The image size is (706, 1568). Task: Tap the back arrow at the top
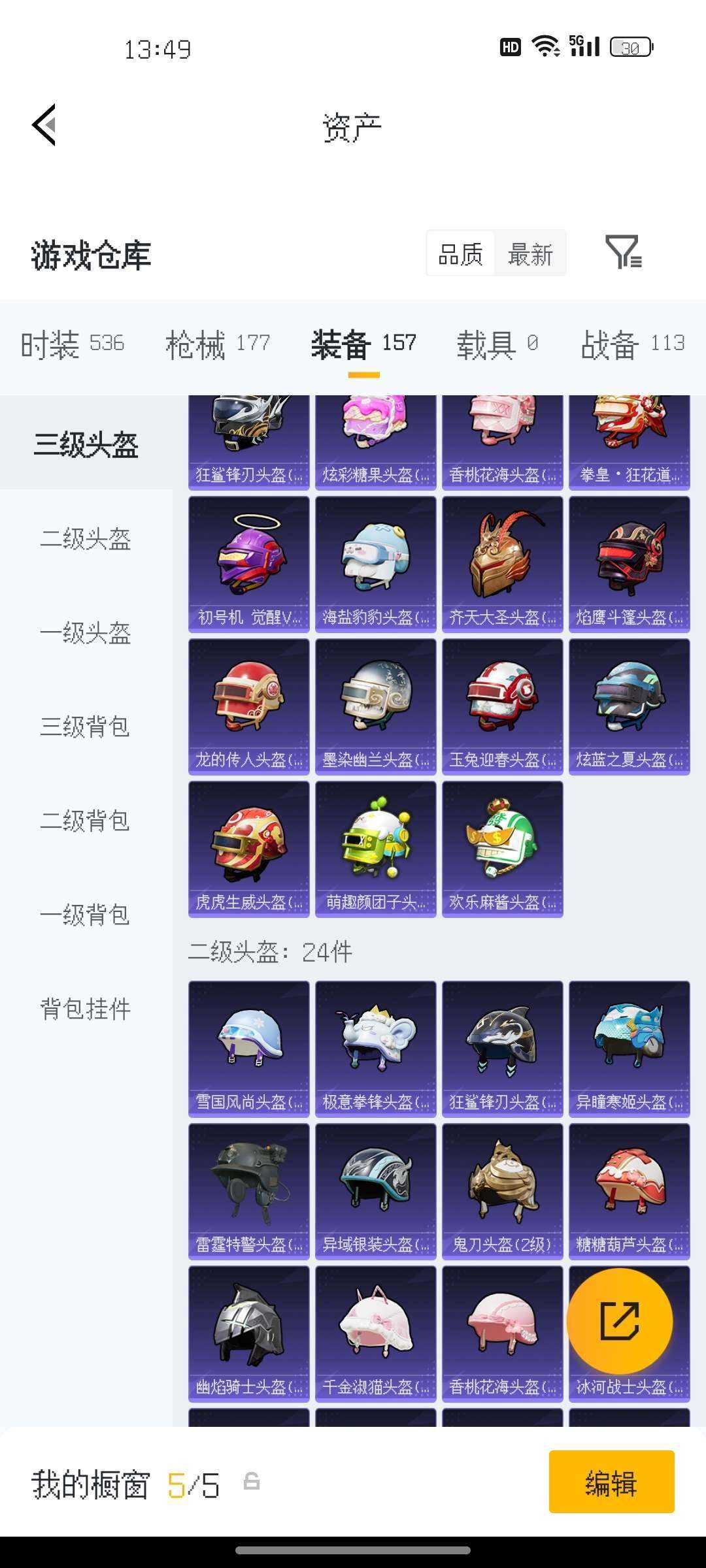[x=44, y=125]
